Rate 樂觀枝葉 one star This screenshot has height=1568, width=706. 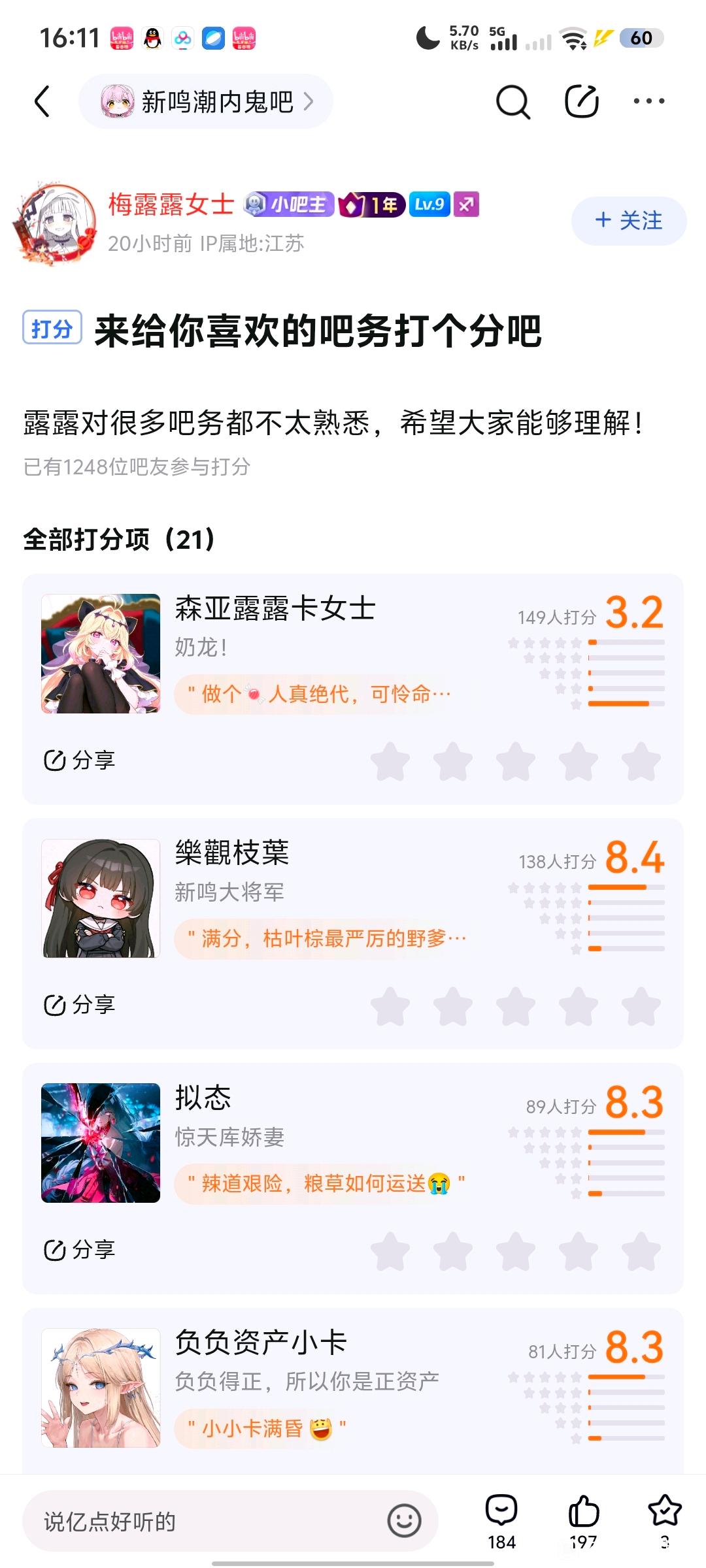tap(390, 1006)
